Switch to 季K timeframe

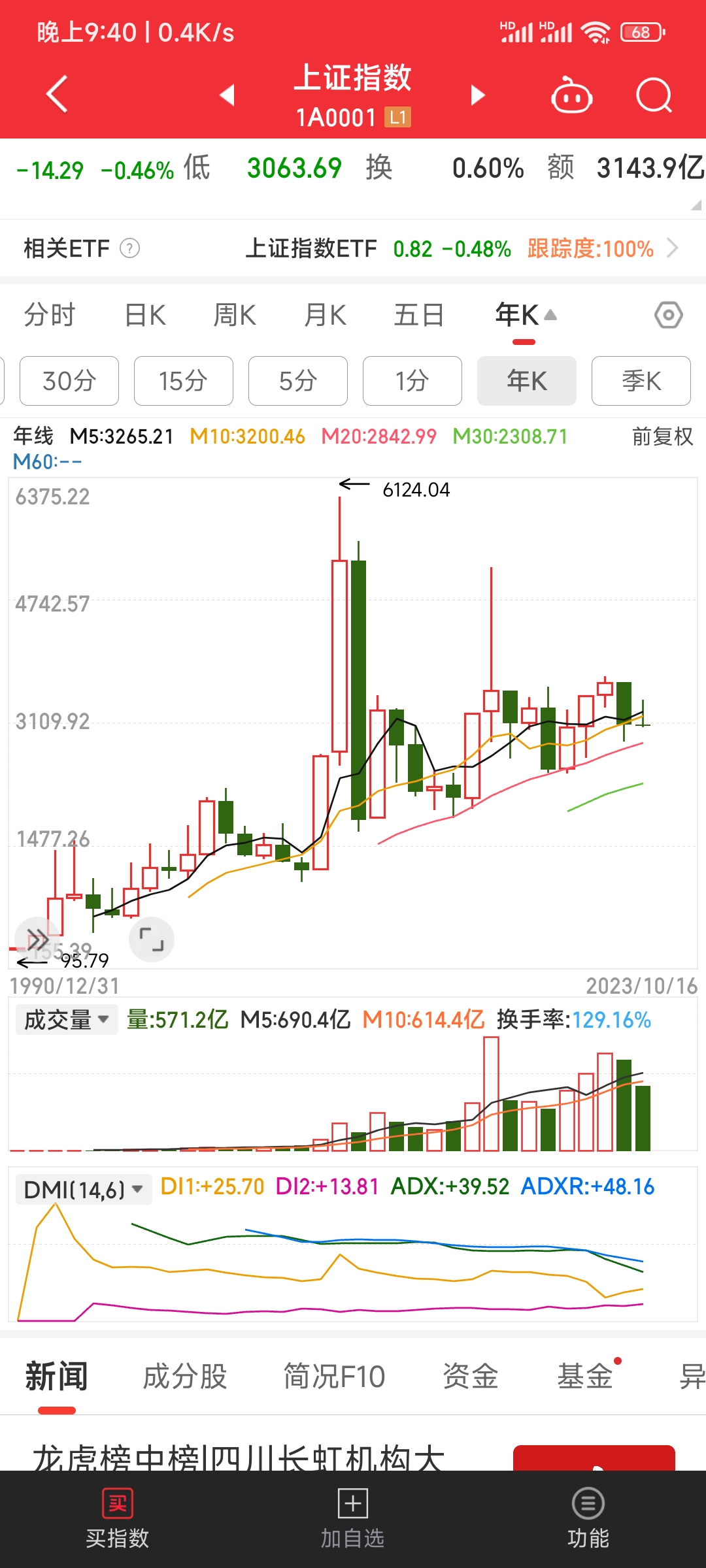640,381
